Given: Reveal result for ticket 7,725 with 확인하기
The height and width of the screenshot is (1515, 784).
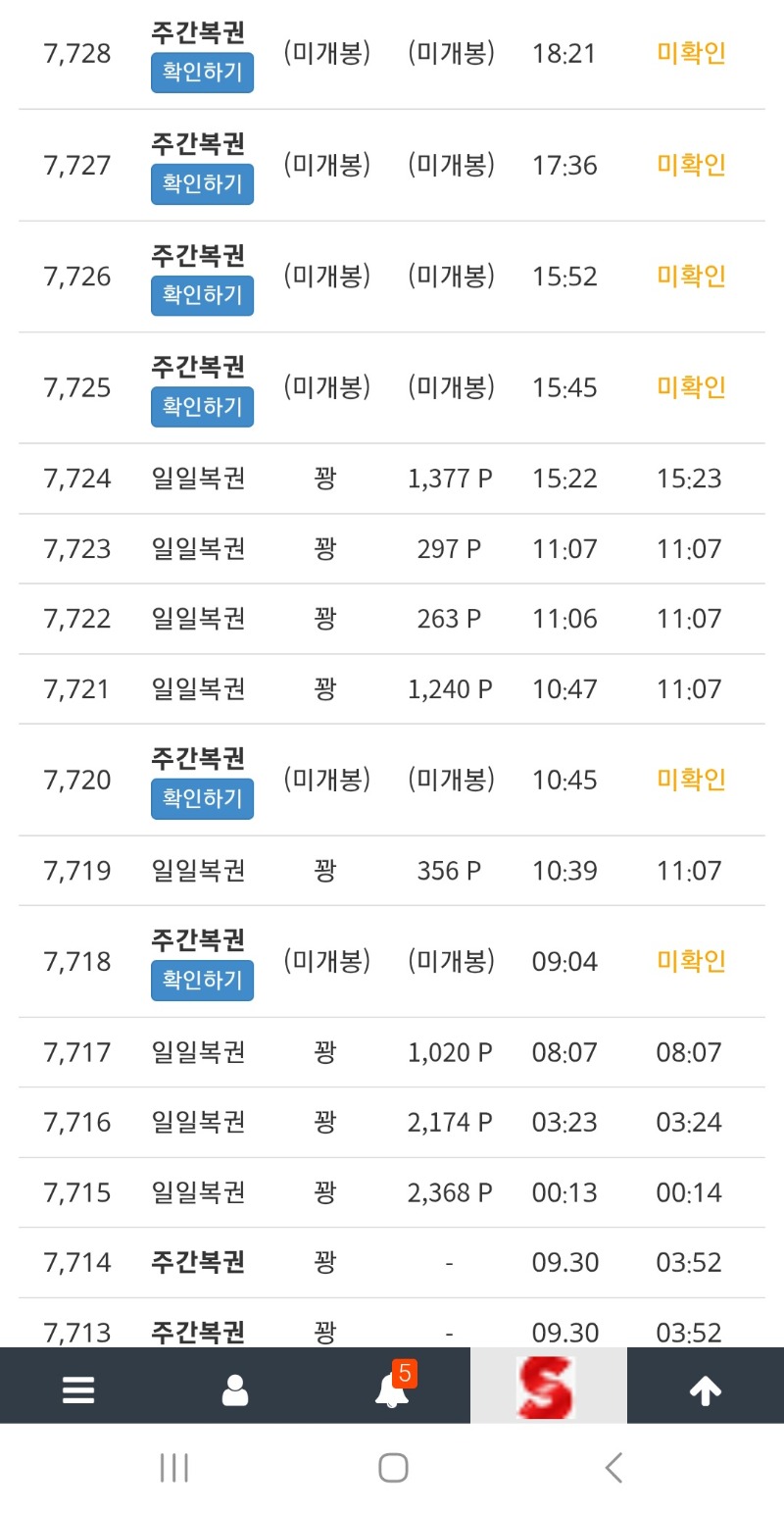Looking at the screenshot, I should click(202, 407).
